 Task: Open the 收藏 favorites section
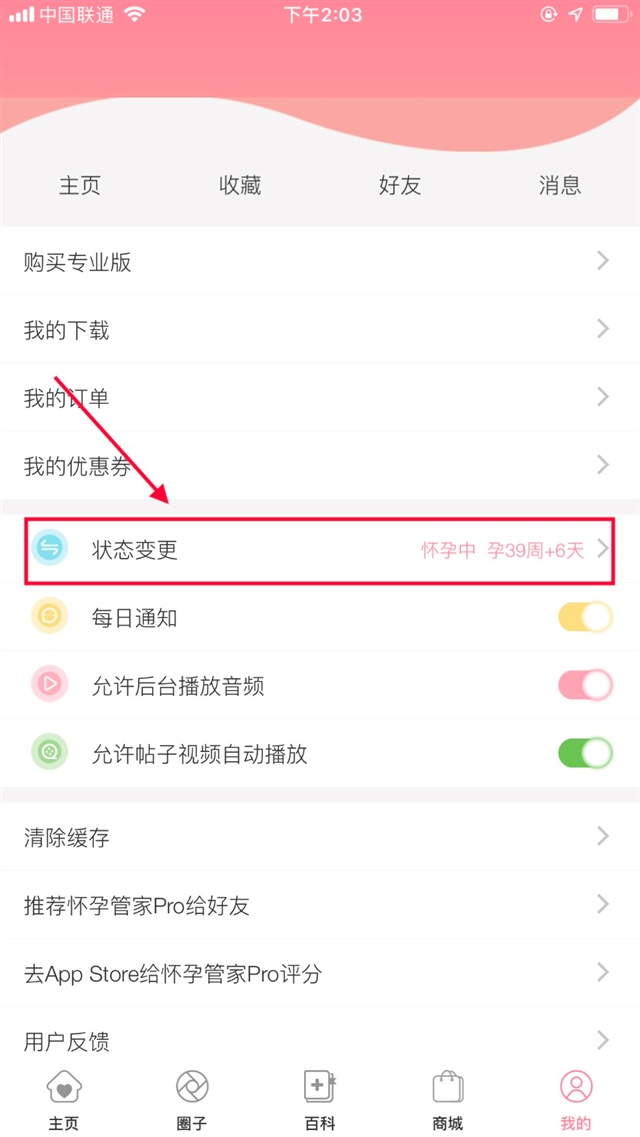pyautogui.click(x=240, y=185)
